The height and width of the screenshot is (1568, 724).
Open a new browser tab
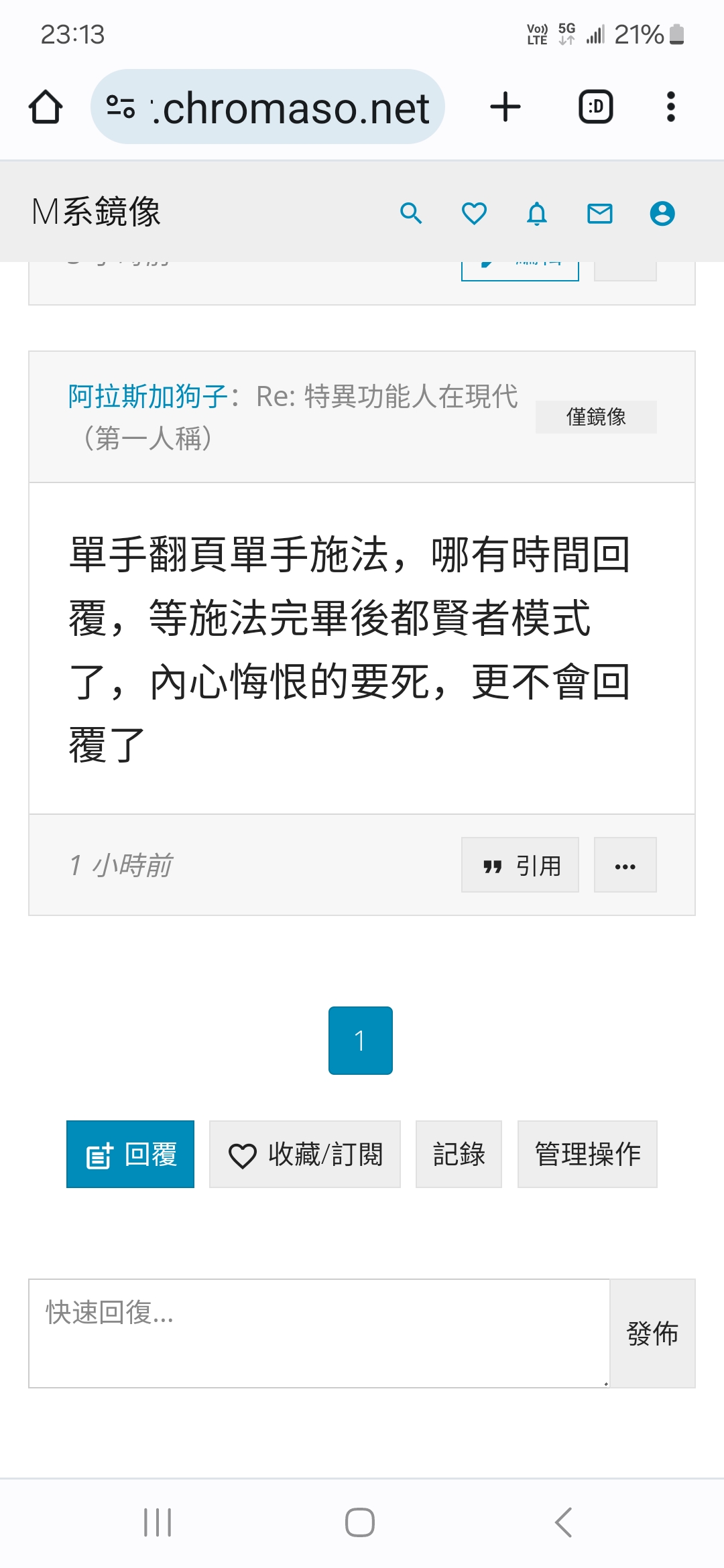[505, 107]
